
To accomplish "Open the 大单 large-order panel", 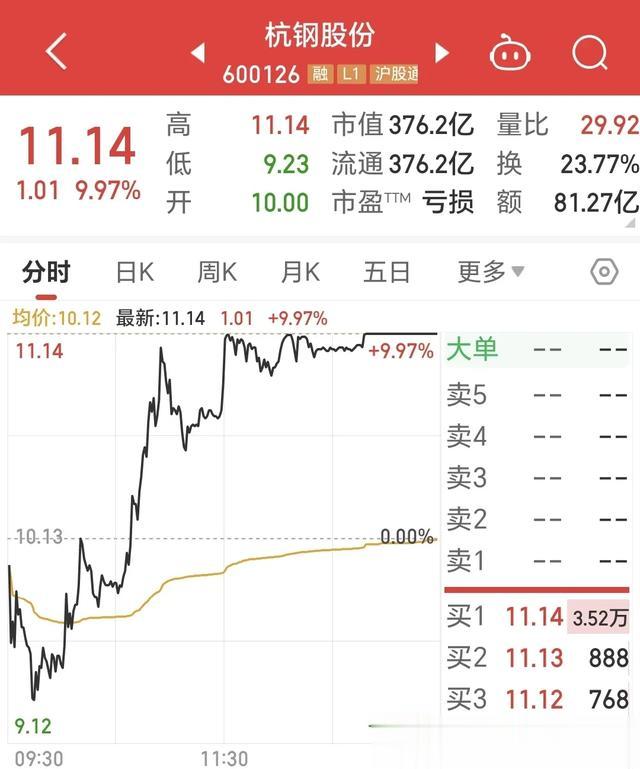I will click(472, 350).
